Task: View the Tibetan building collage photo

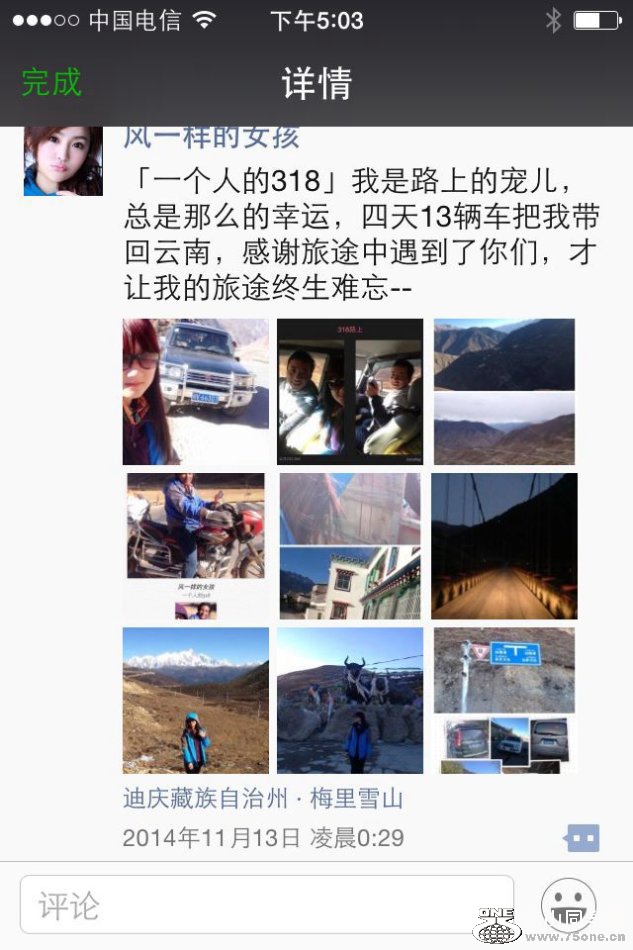Action: pyautogui.click(x=349, y=545)
